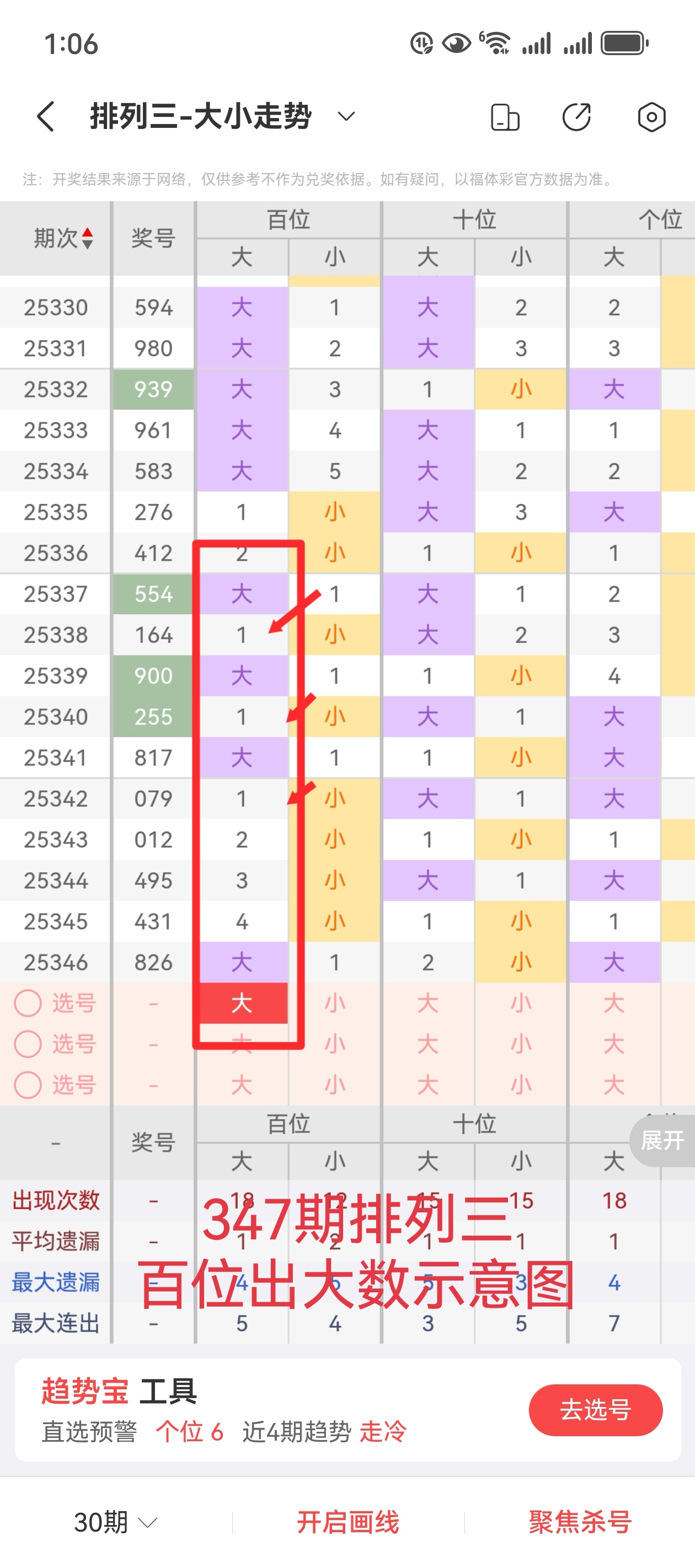Viewport: 695px width, 1568px height.
Task: Open the chart settings hexagon icon
Action: [x=651, y=117]
